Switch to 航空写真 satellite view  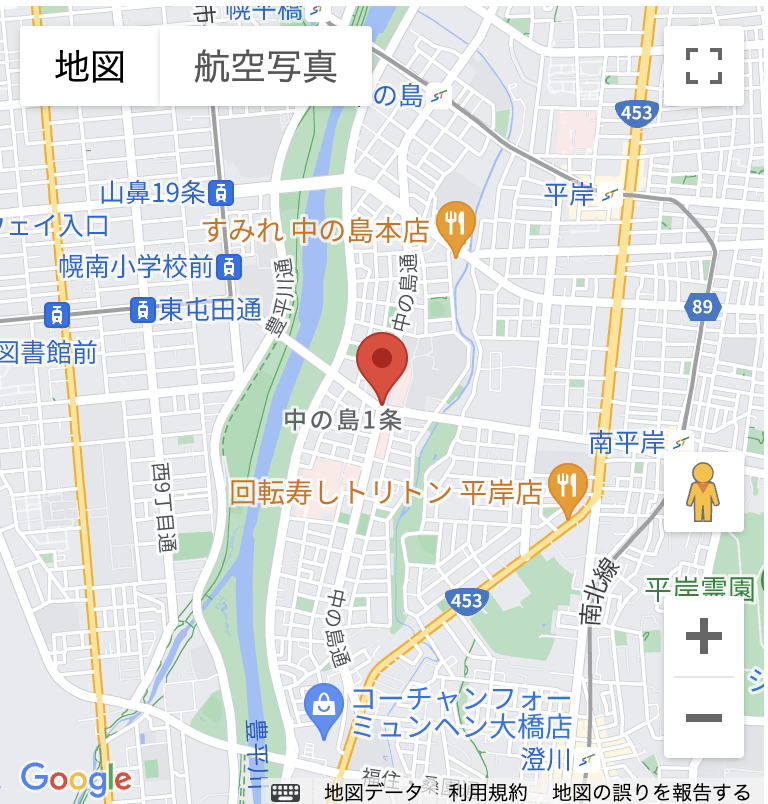(265, 66)
